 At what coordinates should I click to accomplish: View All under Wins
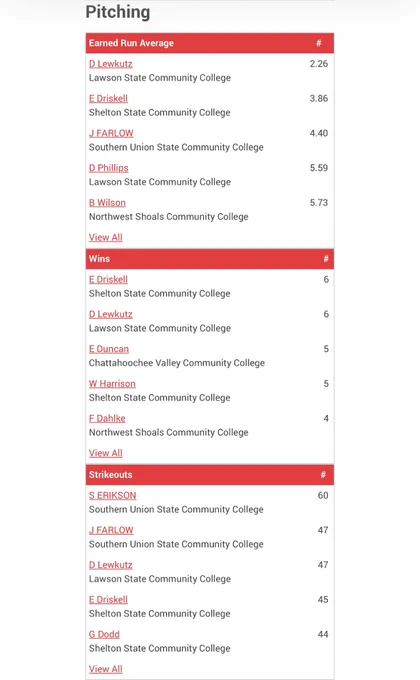[x=106, y=453]
